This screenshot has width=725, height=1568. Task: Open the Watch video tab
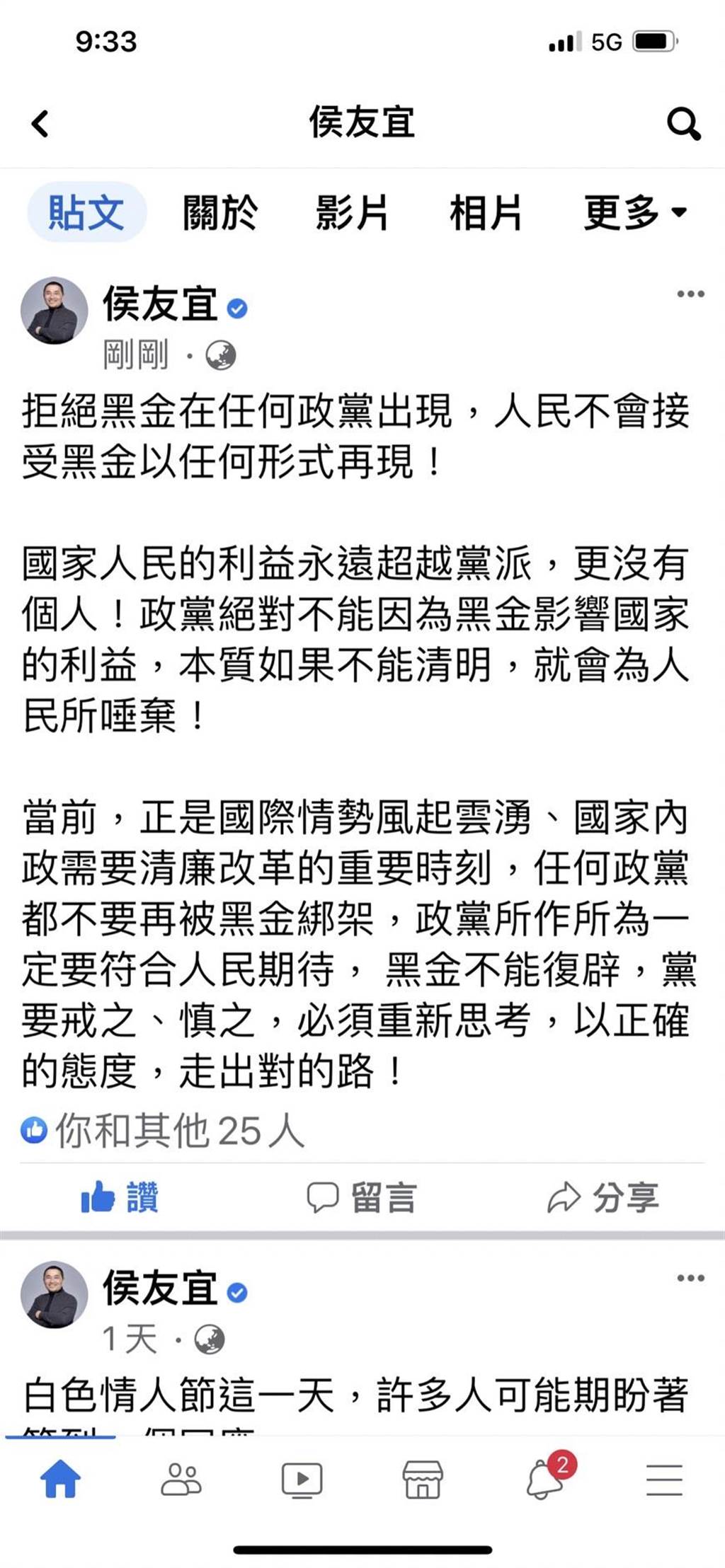click(302, 1480)
